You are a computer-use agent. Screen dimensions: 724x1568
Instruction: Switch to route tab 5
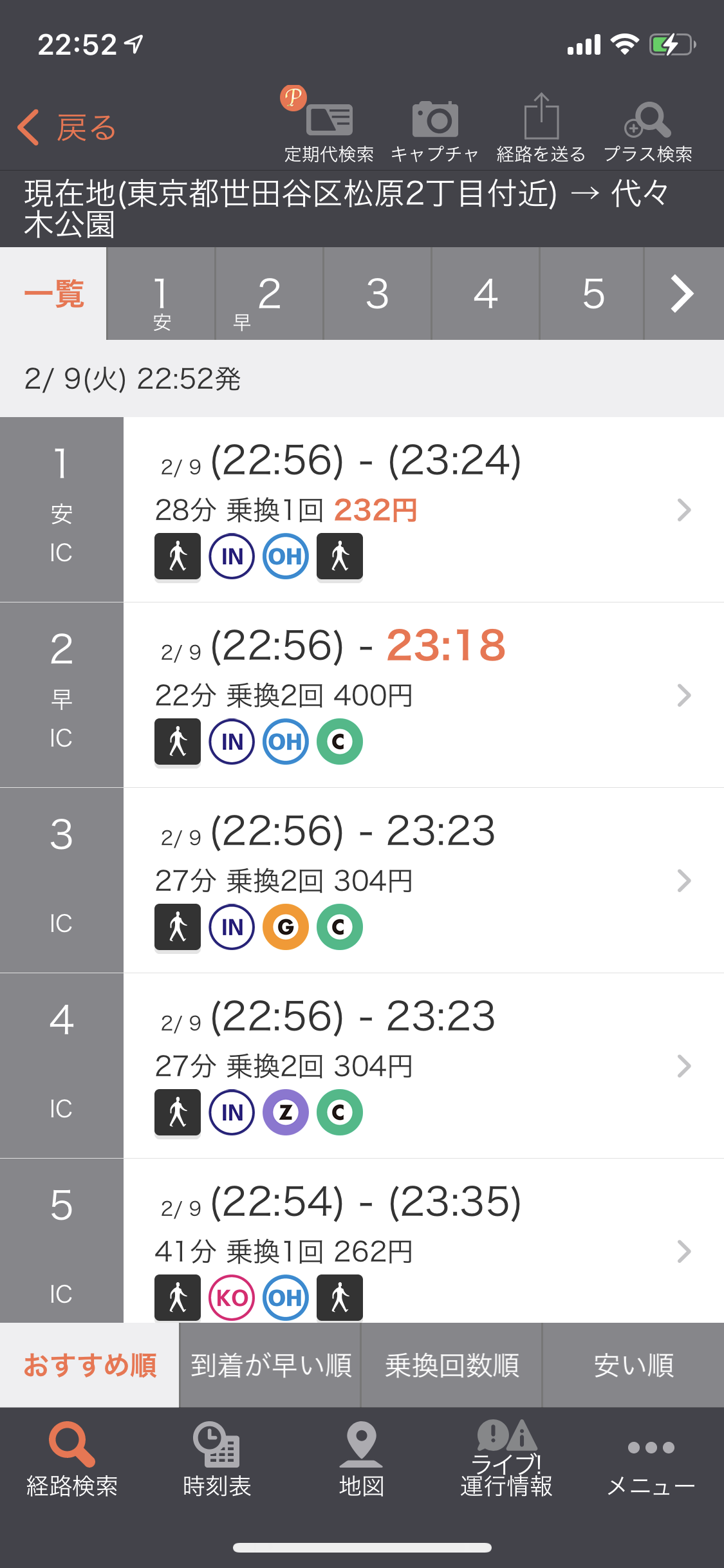pyautogui.click(x=593, y=294)
